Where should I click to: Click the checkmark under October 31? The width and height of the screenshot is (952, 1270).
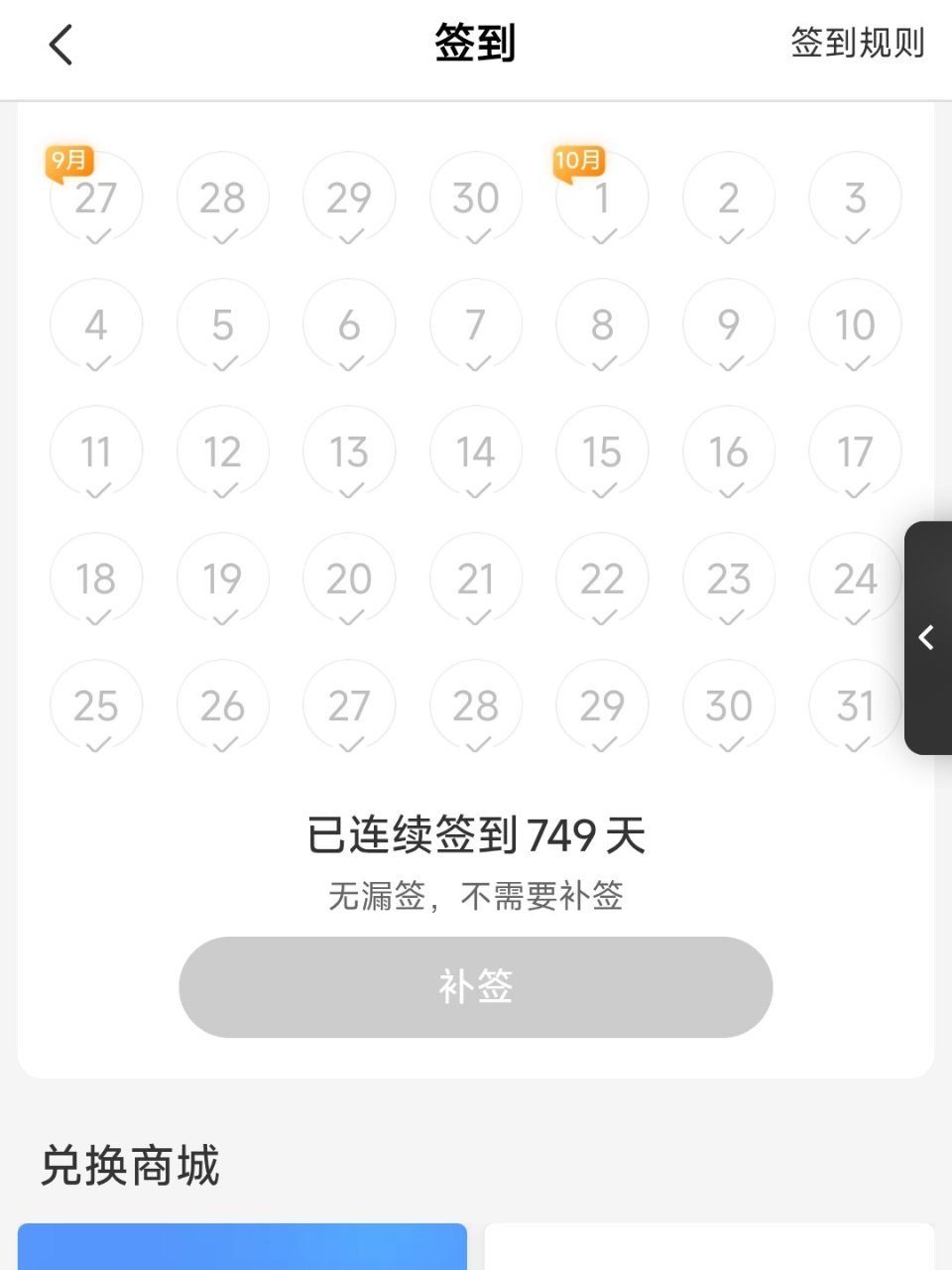point(855,745)
